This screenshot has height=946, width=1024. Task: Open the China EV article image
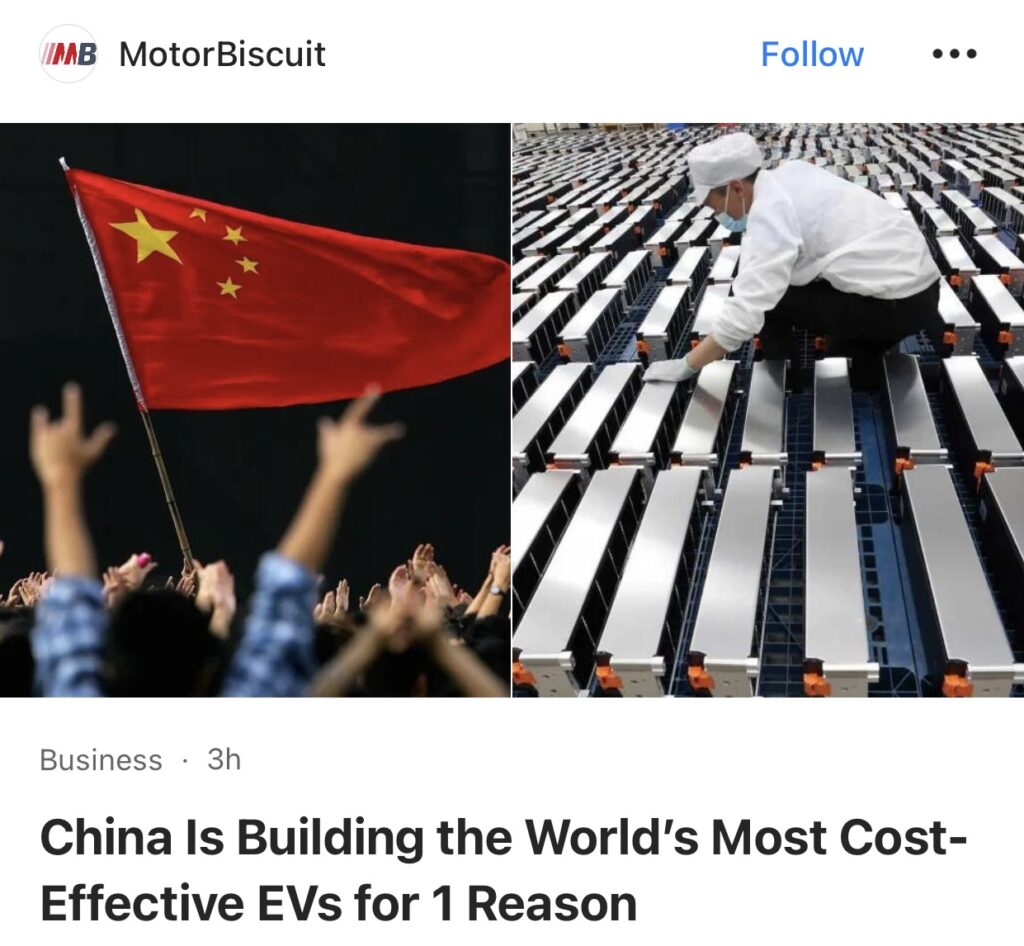512,410
